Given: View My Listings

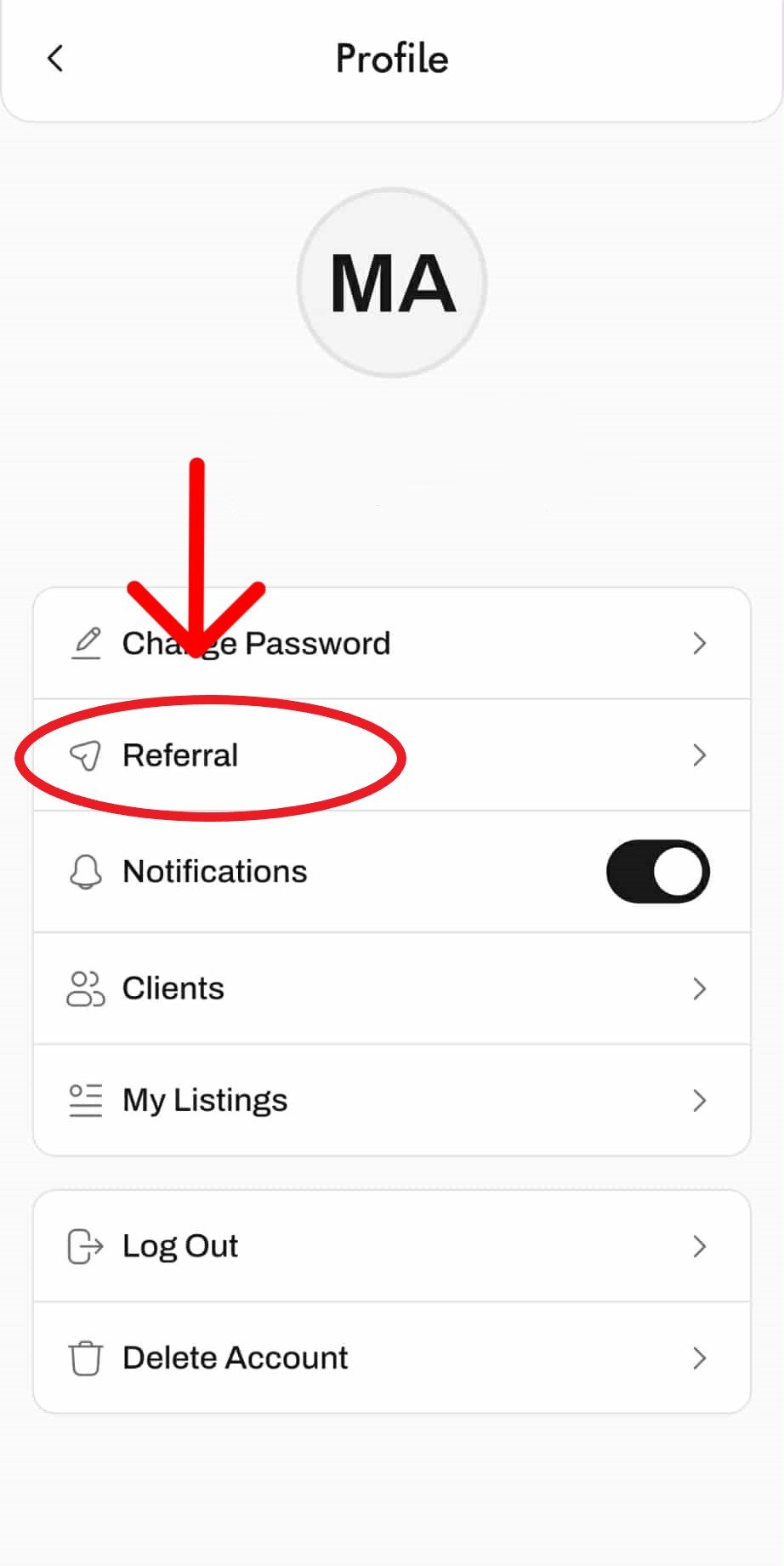Looking at the screenshot, I should [391, 1101].
